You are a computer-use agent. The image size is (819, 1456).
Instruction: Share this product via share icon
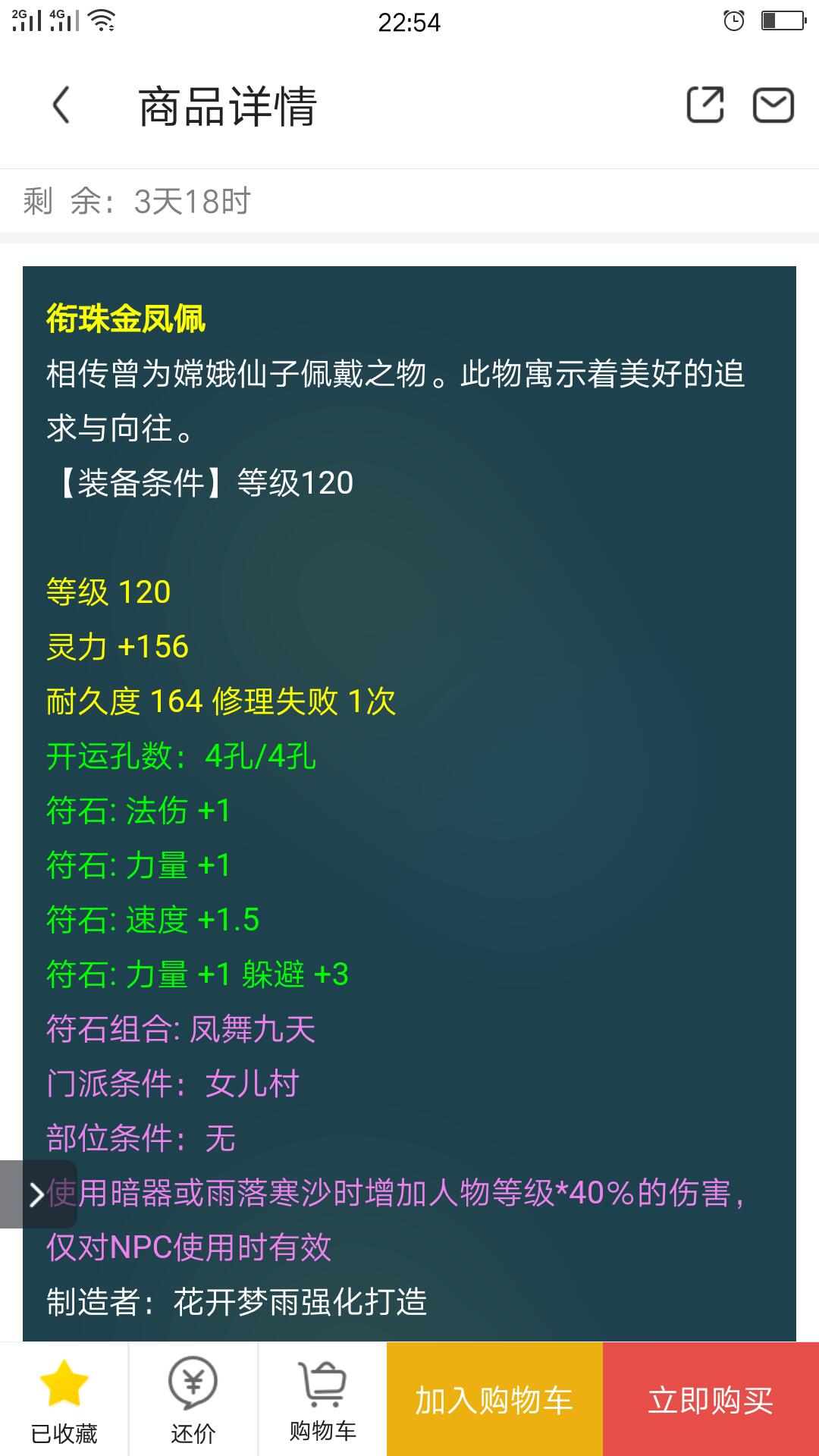(x=704, y=105)
